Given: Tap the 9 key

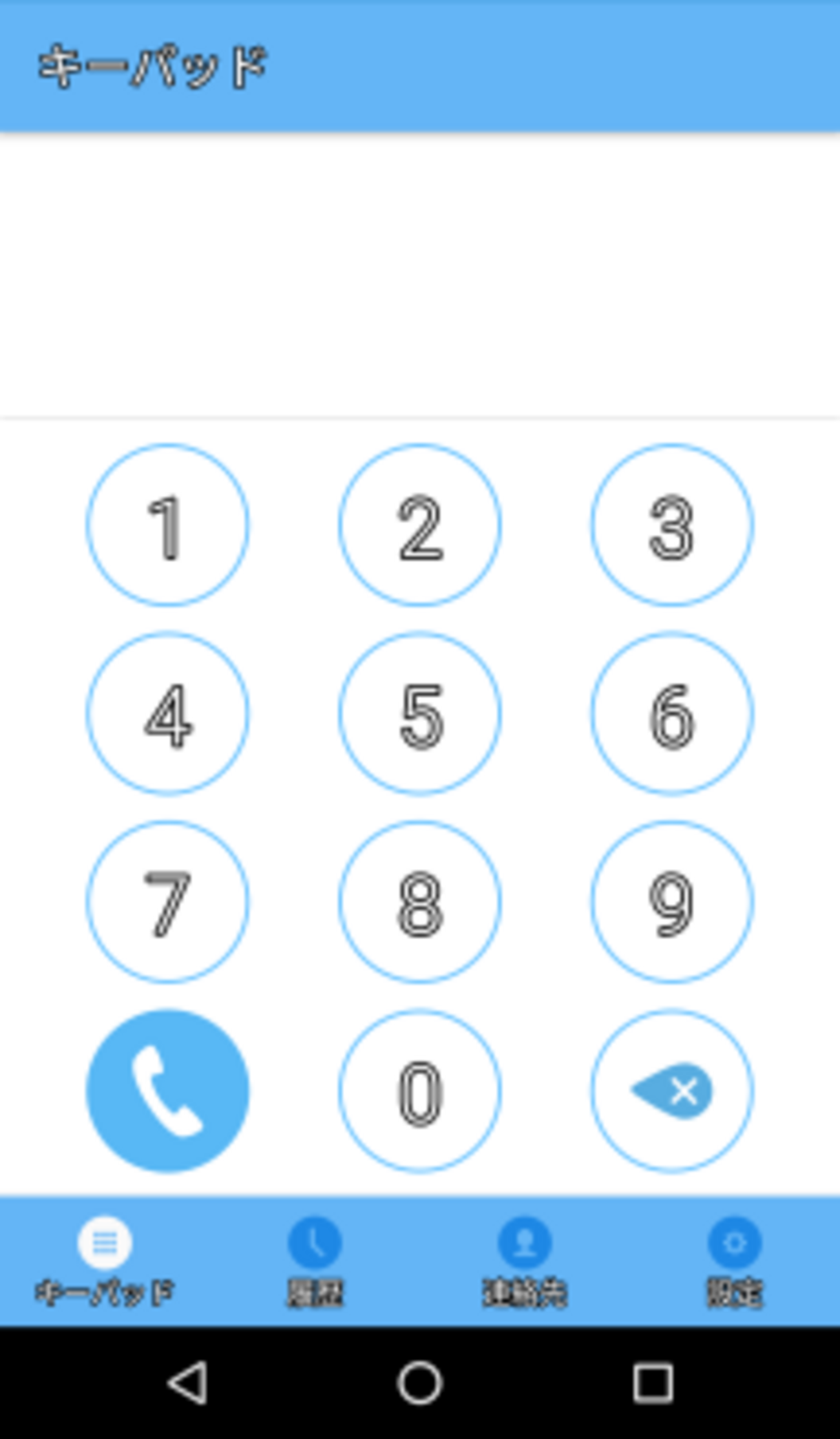Looking at the screenshot, I should point(671,902).
